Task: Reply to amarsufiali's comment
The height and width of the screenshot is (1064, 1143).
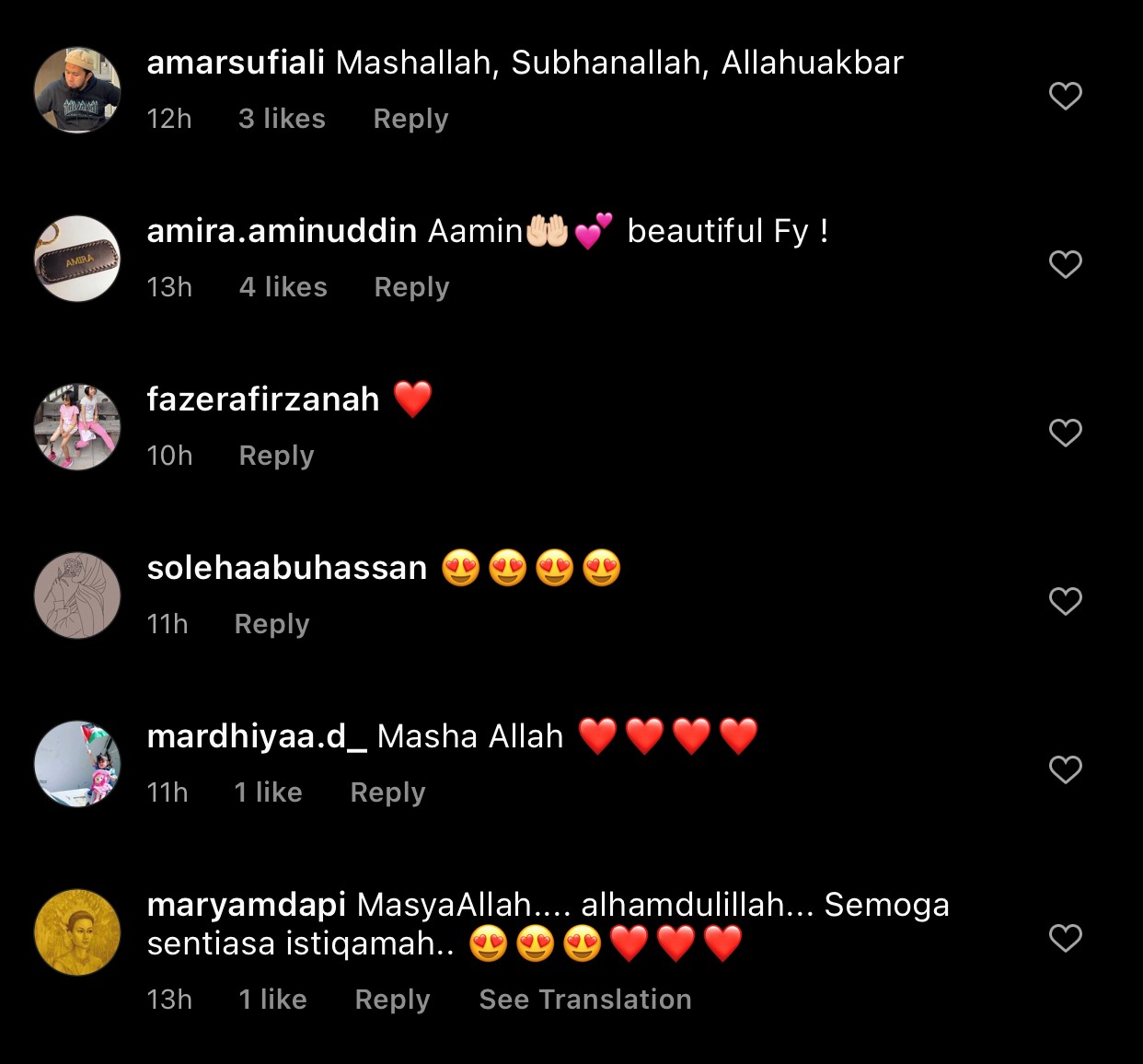Action: coord(410,119)
